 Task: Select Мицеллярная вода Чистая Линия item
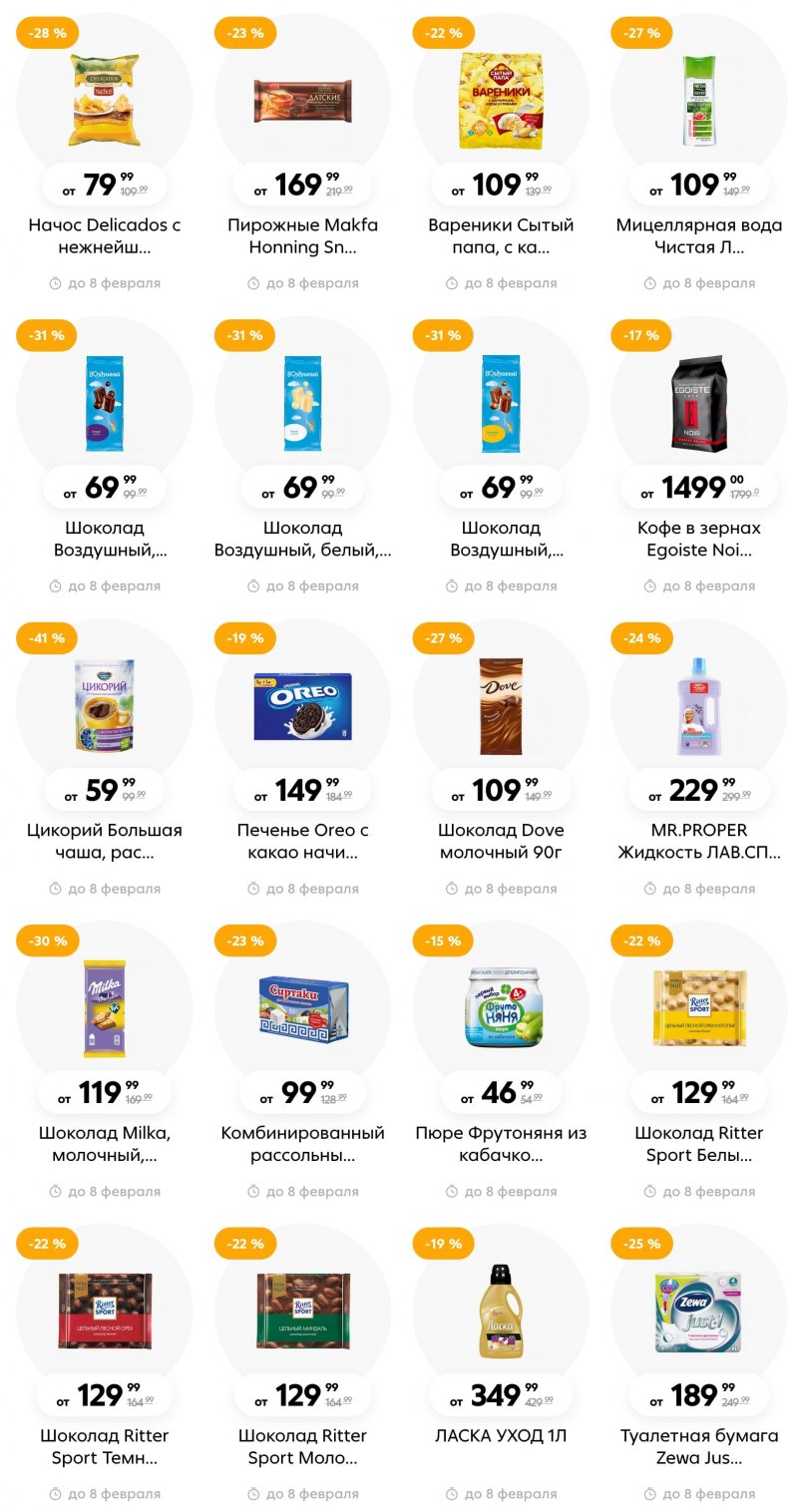pos(698,100)
